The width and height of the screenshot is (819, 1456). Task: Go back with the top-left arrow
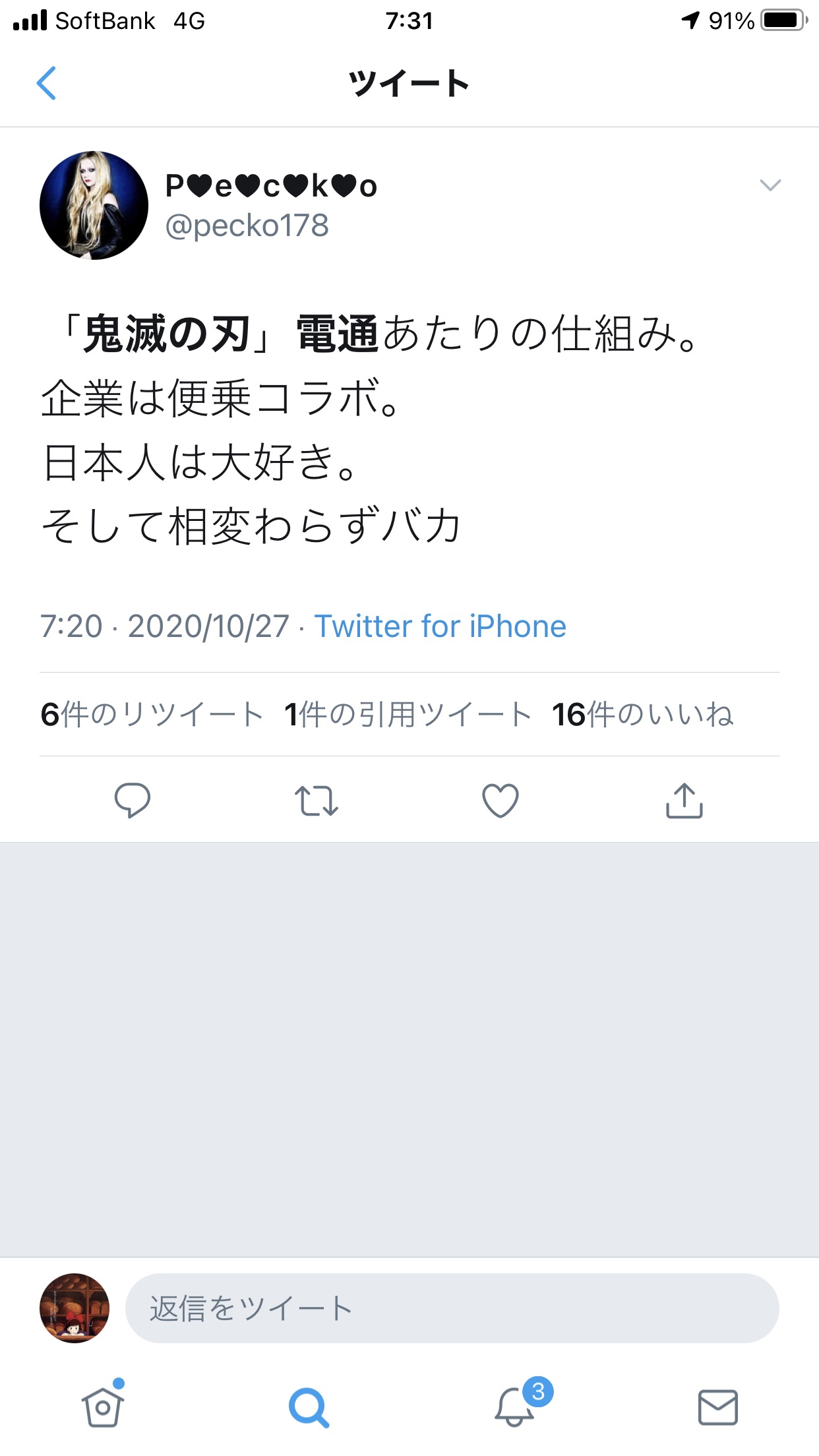pos(46,83)
